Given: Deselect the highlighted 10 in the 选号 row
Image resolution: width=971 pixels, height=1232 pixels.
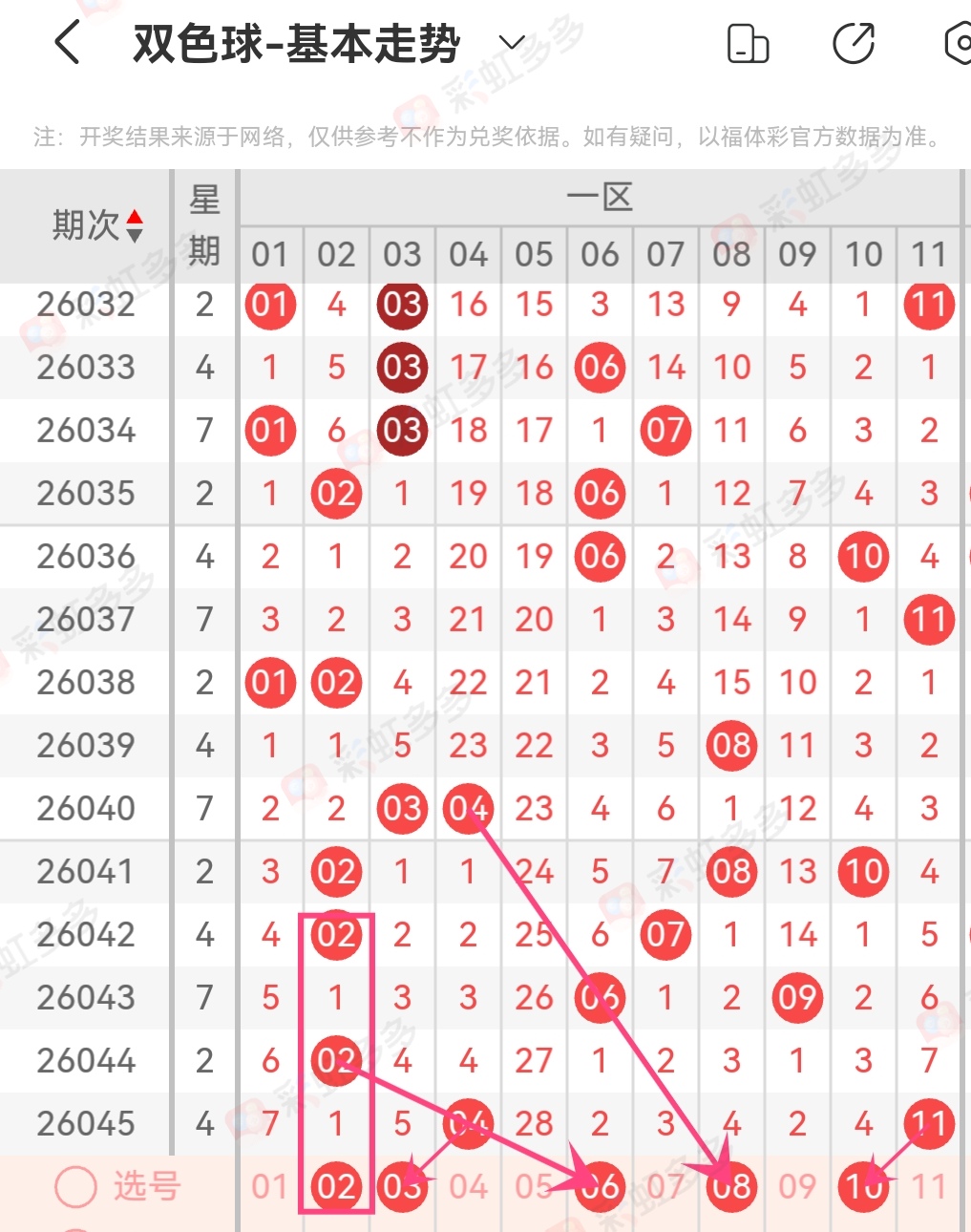Looking at the screenshot, I should [x=862, y=1184].
